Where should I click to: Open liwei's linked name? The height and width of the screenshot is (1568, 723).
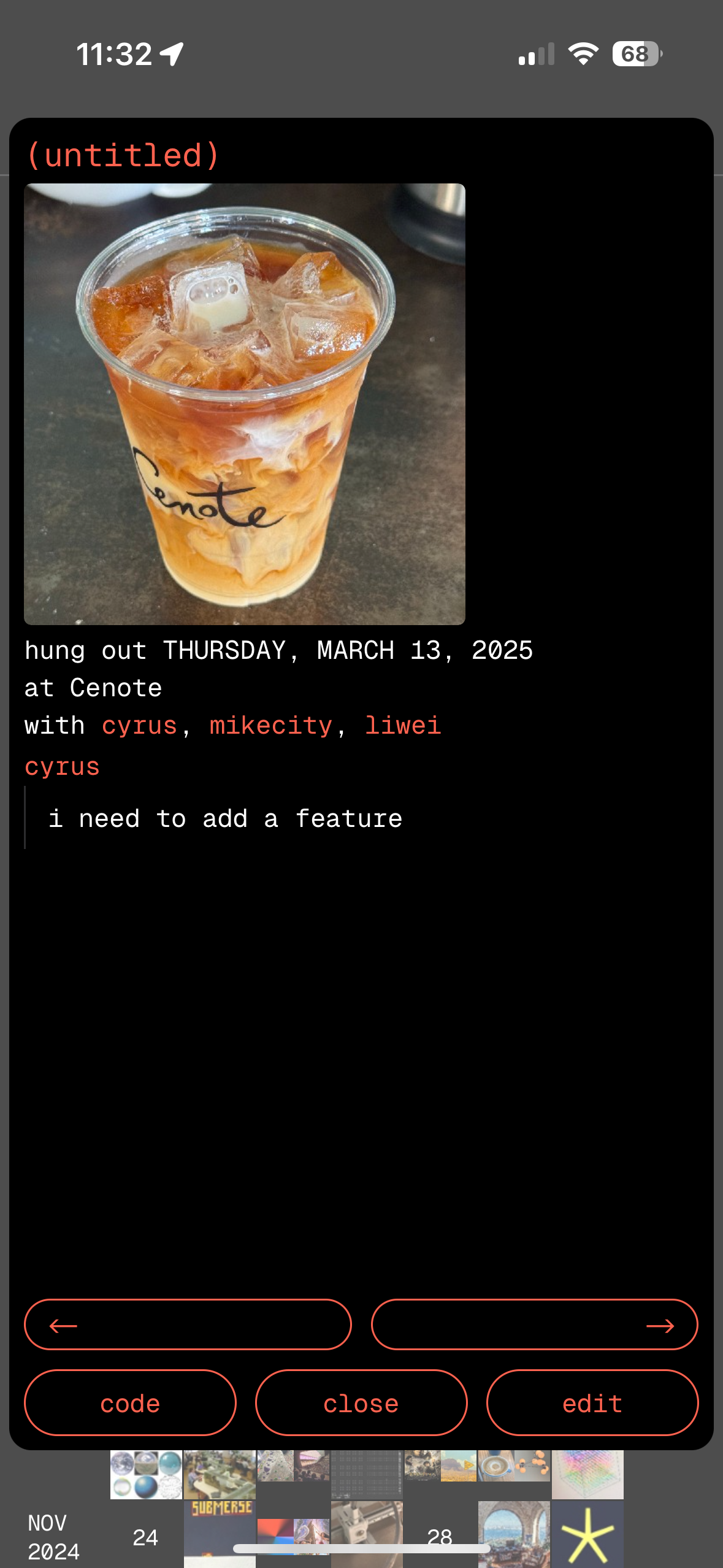click(x=402, y=726)
